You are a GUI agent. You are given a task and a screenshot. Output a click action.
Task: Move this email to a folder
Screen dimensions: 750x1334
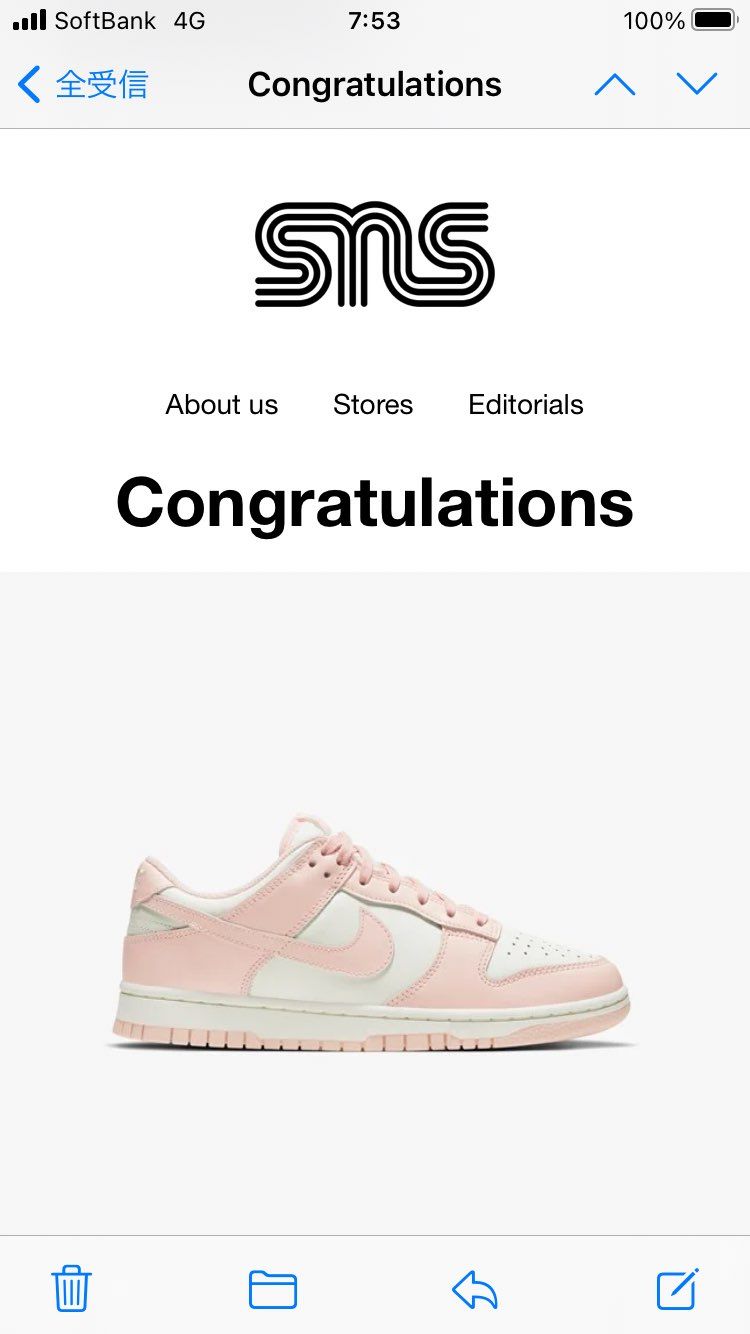pos(273,1289)
